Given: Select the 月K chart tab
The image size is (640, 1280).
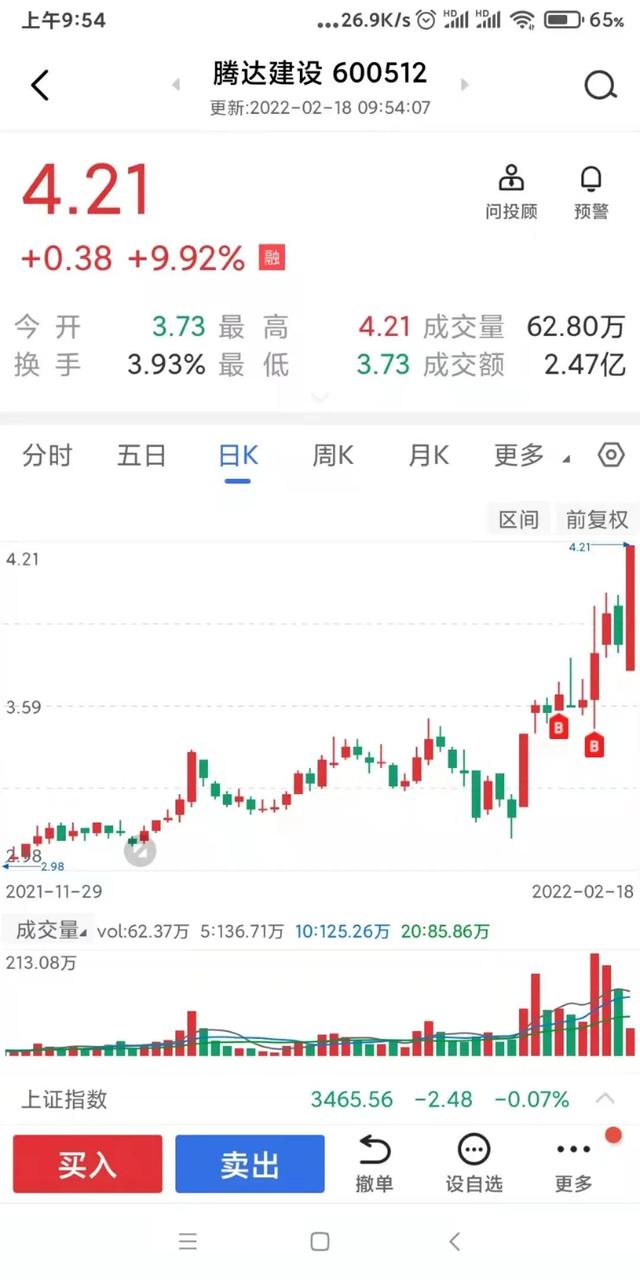Looking at the screenshot, I should pos(428,456).
